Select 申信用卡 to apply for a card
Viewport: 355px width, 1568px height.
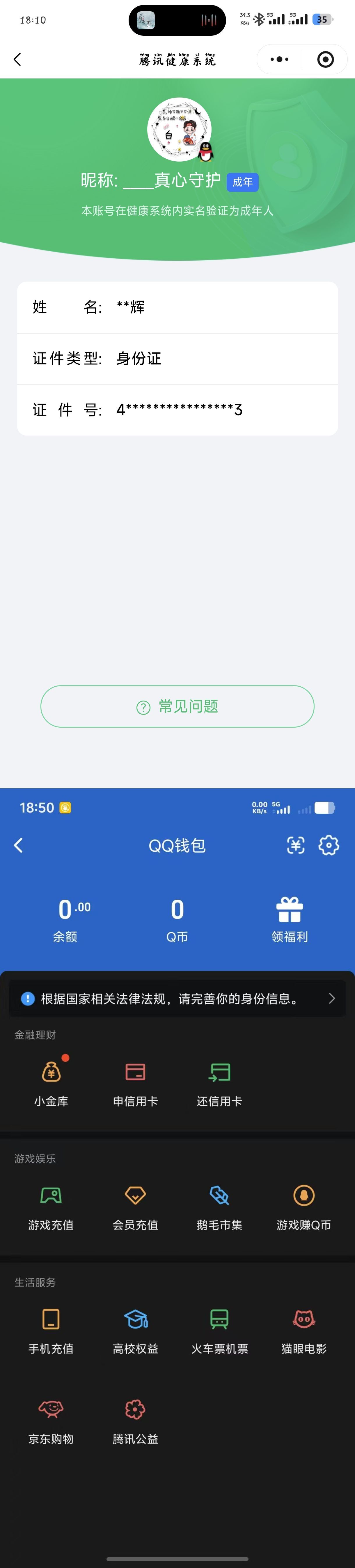[x=135, y=1083]
